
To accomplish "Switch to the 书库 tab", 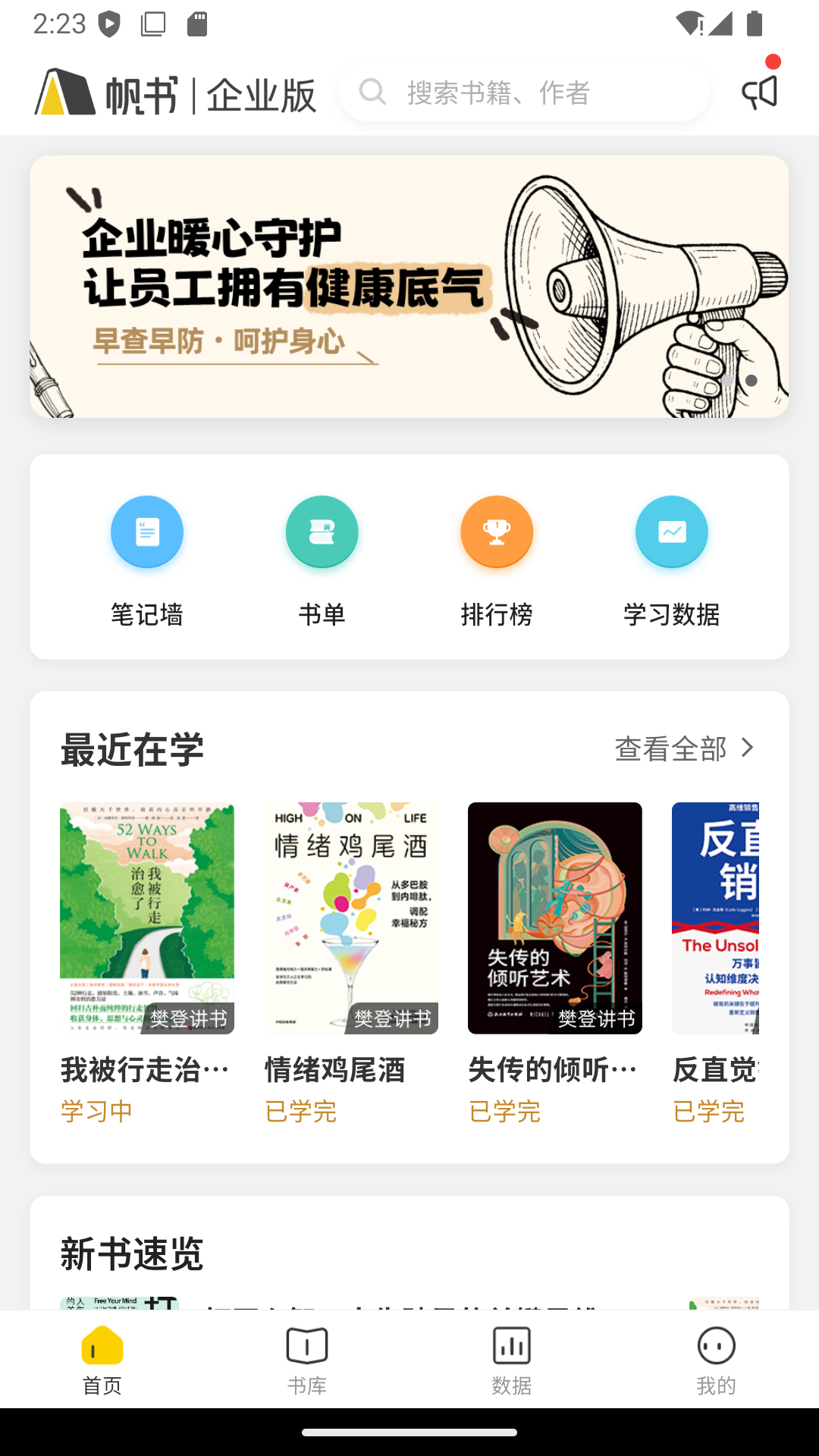I will (x=307, y=1360).
